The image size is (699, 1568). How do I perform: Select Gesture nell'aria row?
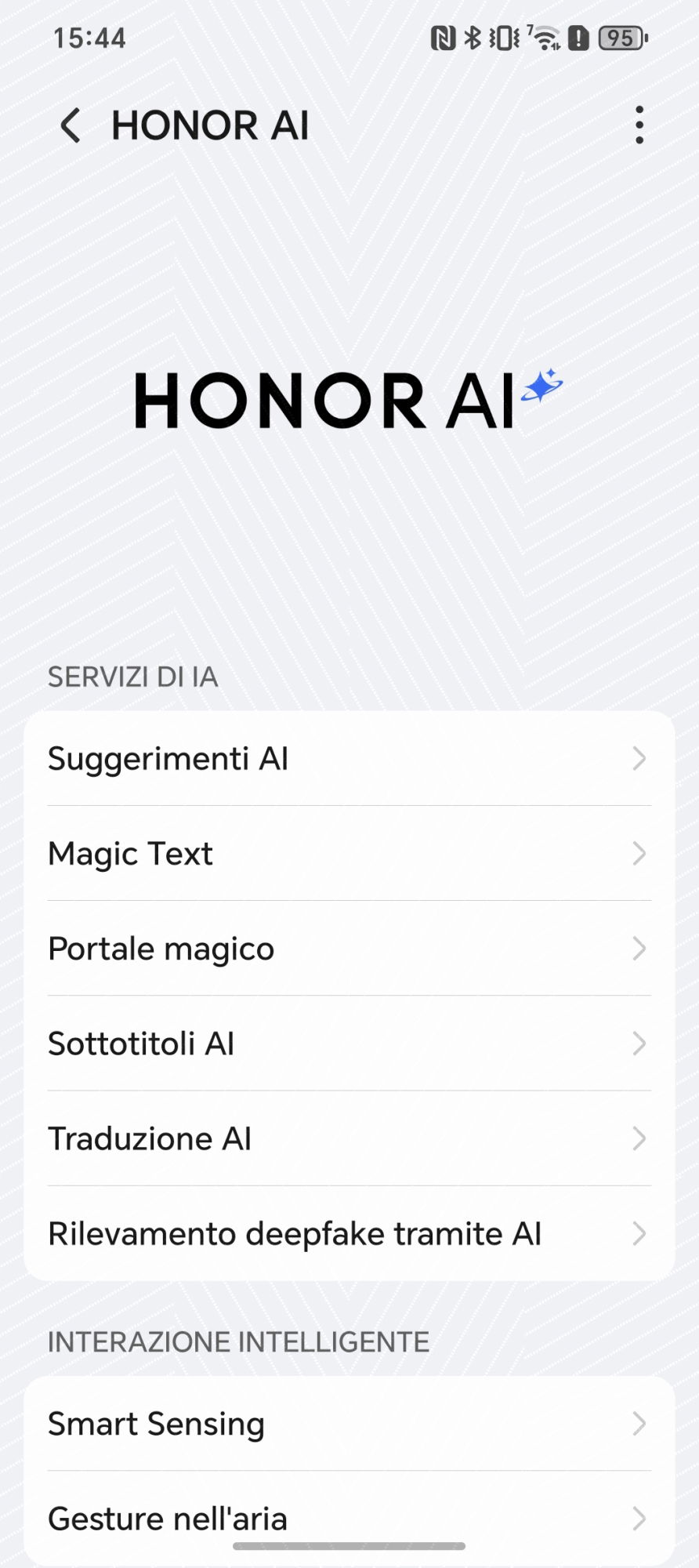(x=349, y=1518)
